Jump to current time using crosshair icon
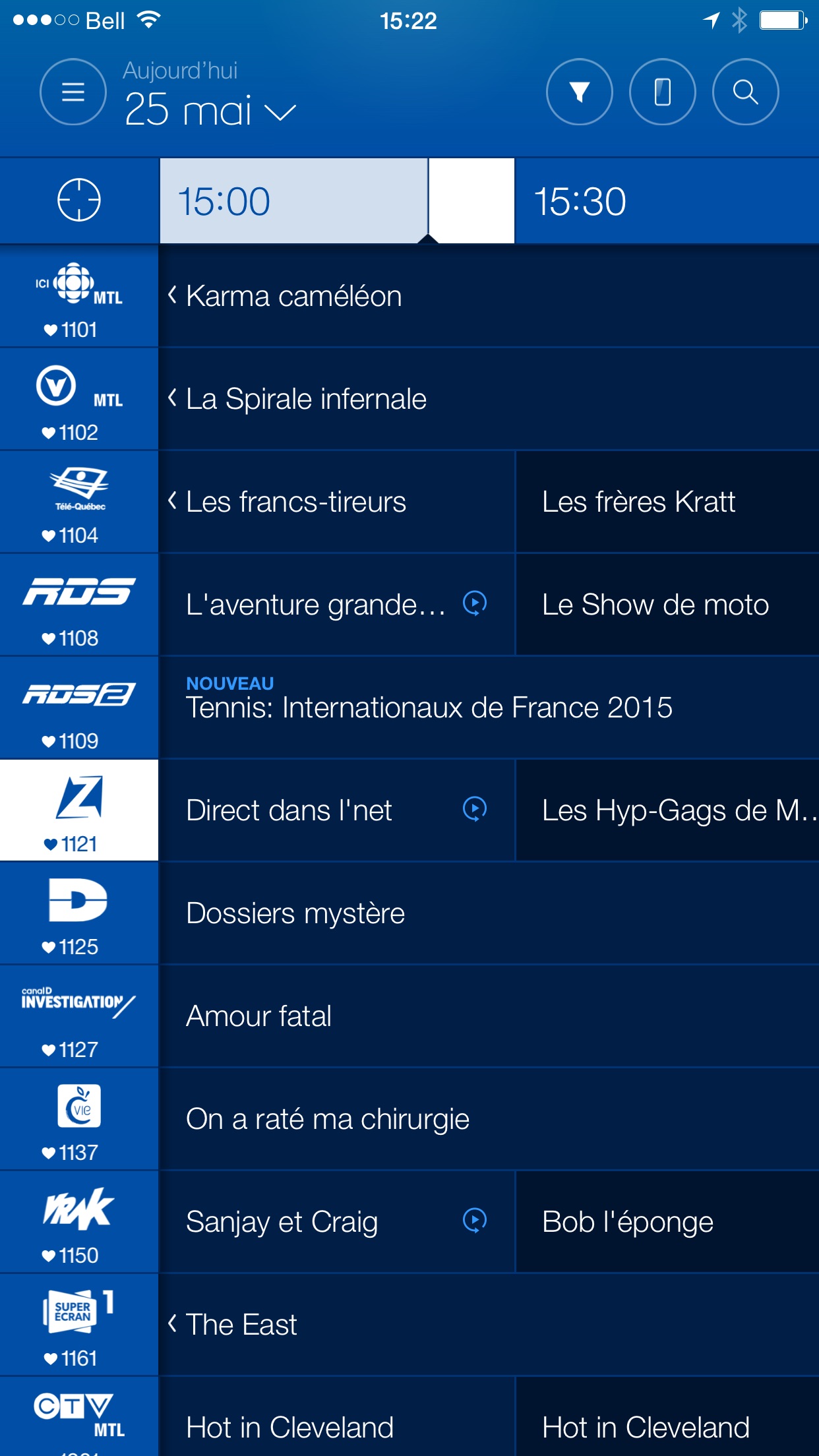819x1456 pixels. (79, 199)
